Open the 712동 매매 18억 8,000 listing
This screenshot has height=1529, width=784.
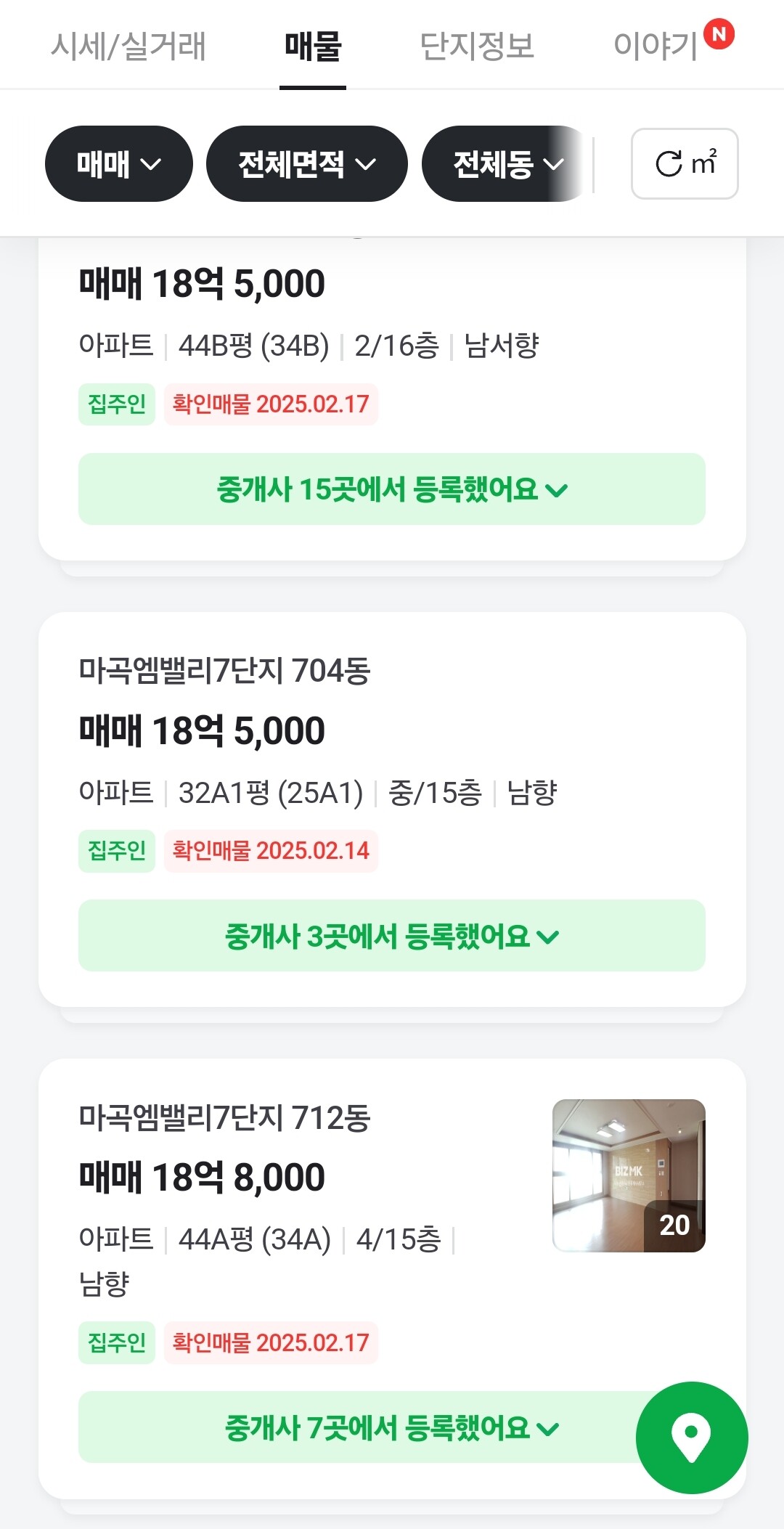pyautogui.click(x=290, y=1176)
